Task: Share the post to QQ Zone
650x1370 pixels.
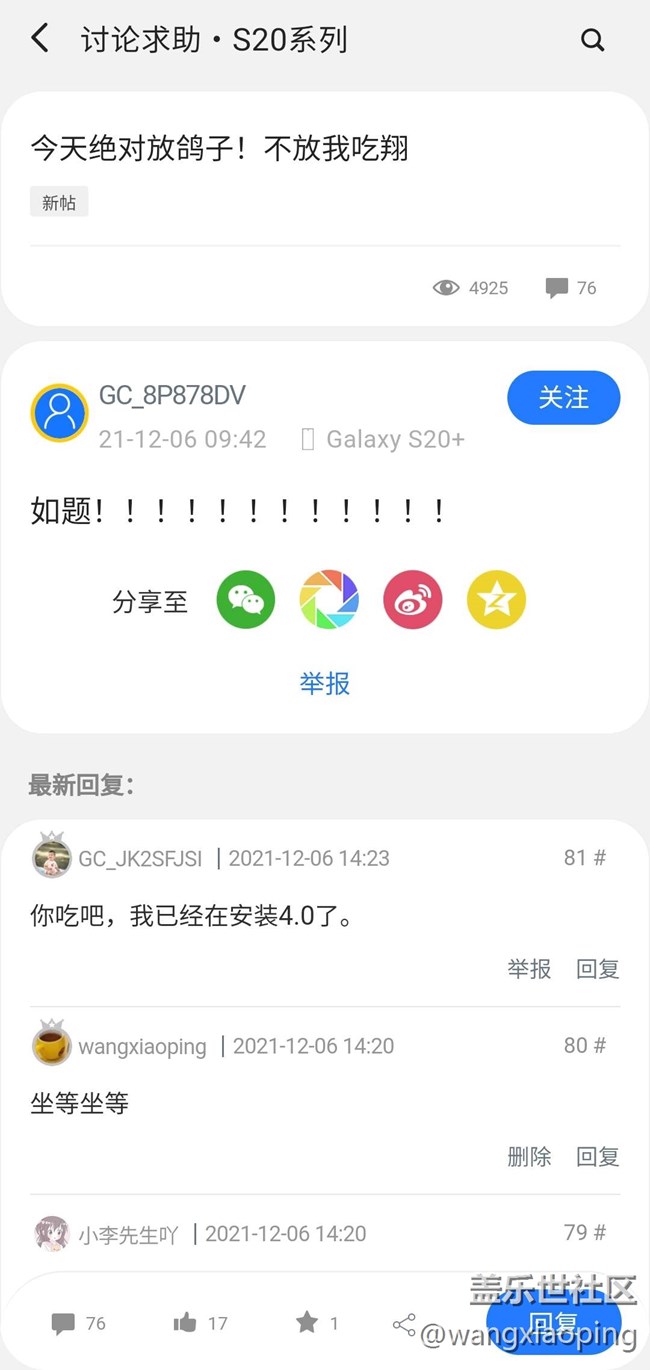Action: (496, 600)
